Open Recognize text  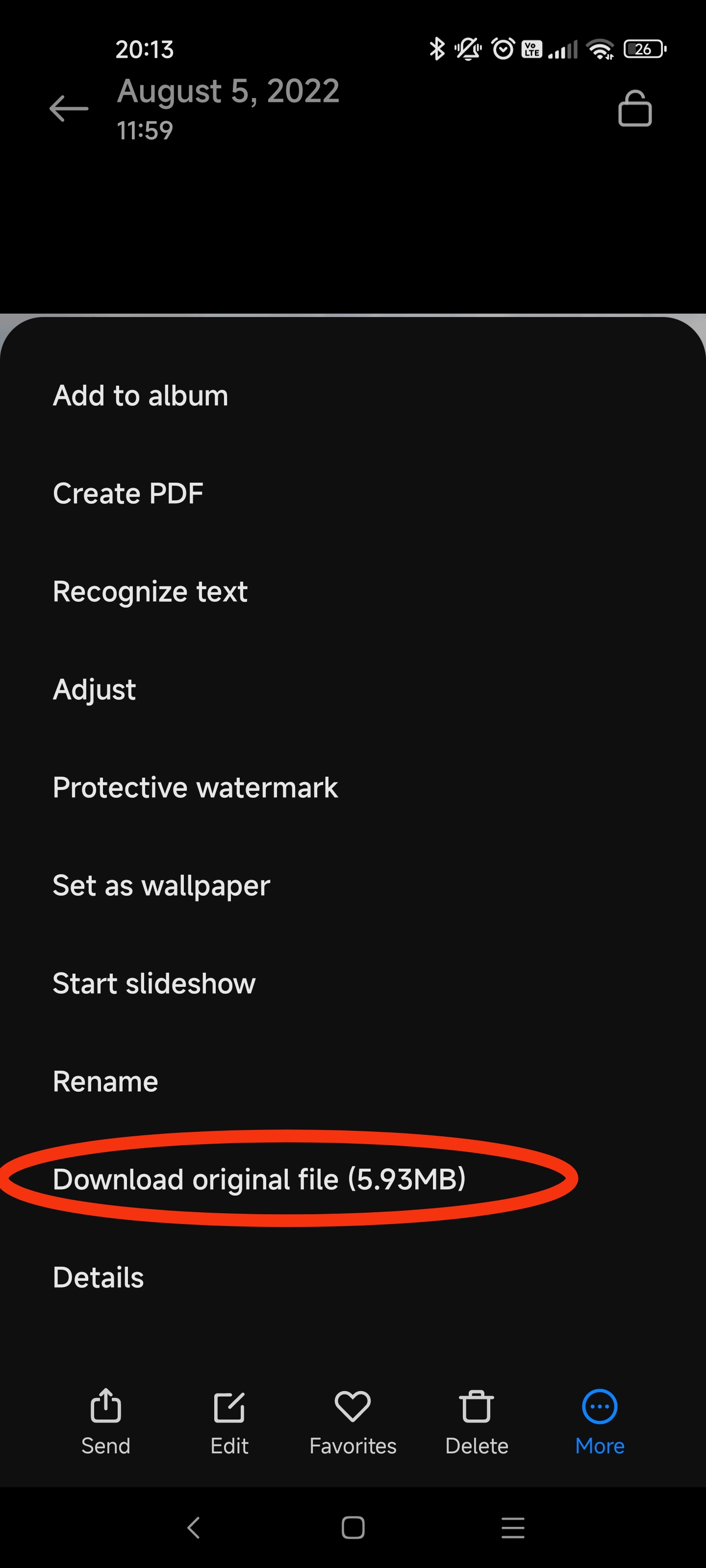[353, 591]
